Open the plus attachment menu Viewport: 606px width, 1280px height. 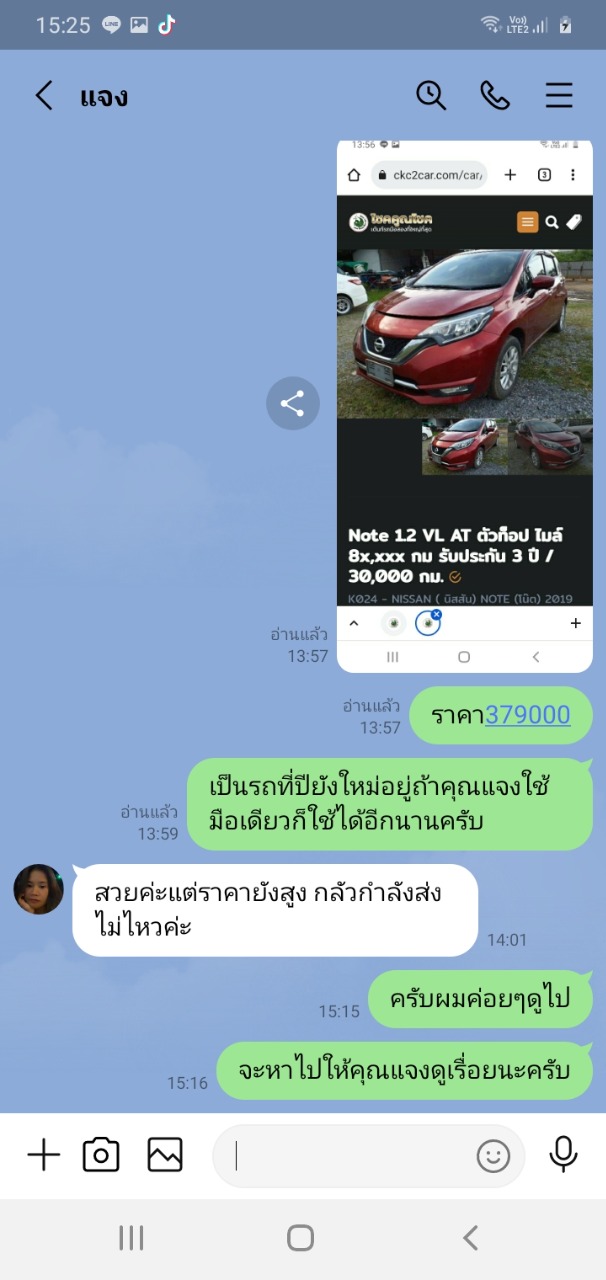pyautogui.click(x=43, y=1155)
